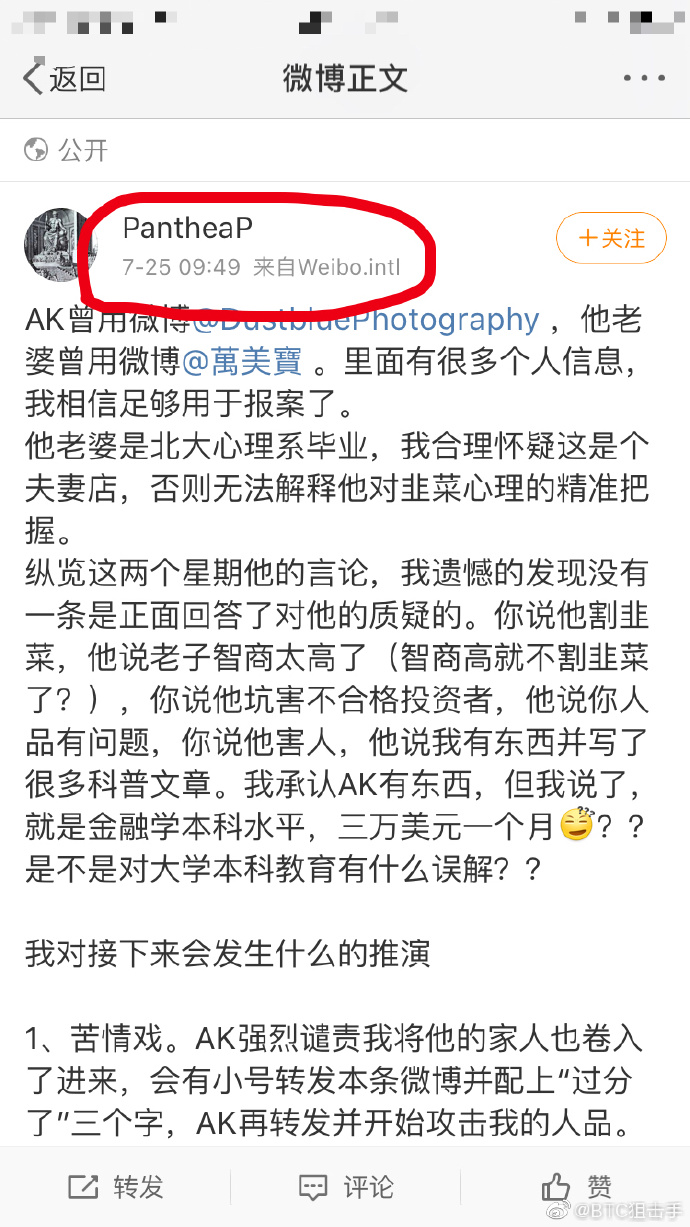Follow PantheaP with the 关注 button

[x=611, y=238]
